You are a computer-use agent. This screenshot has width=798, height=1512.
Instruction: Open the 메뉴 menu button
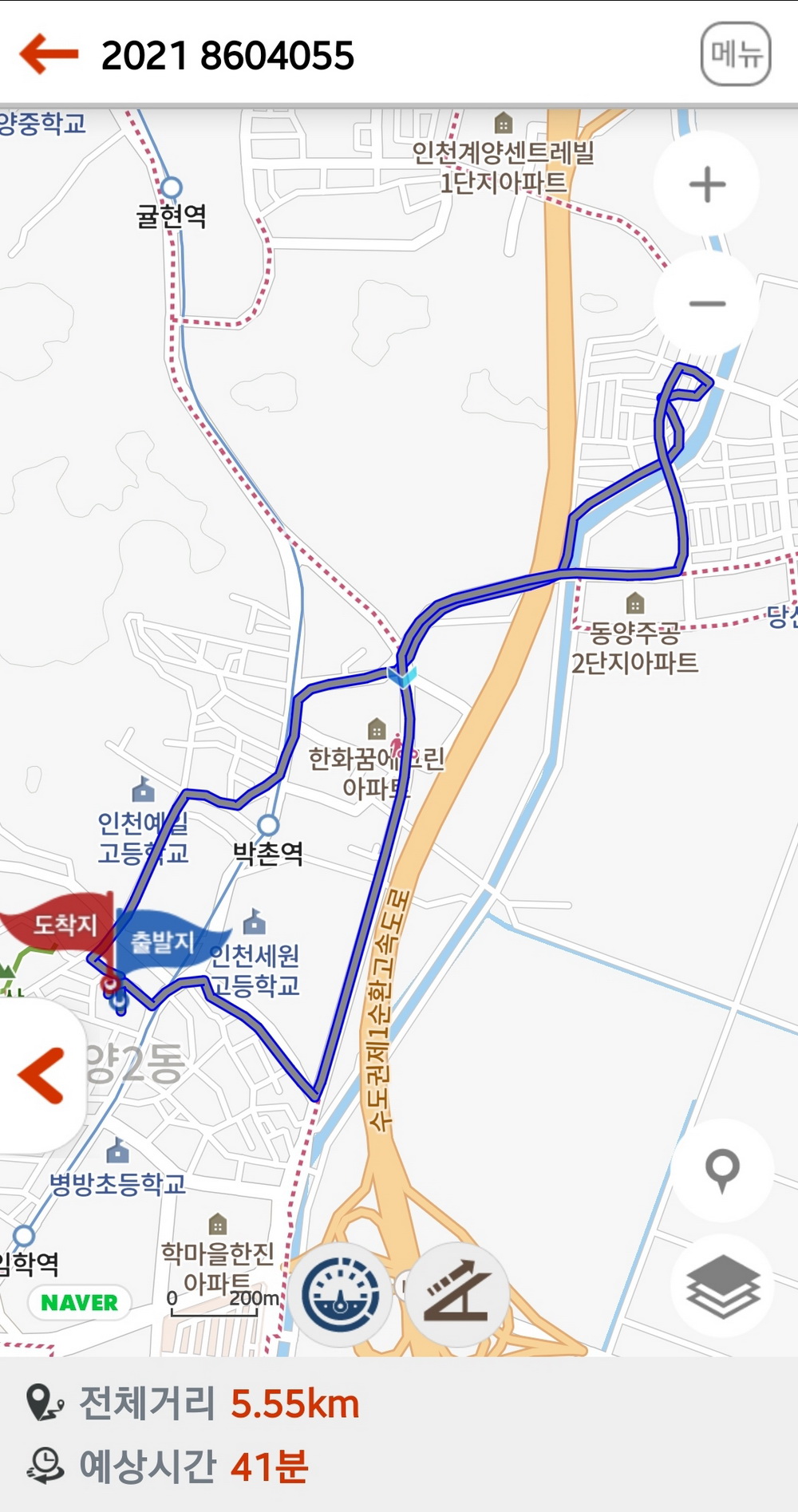[735, 54]
